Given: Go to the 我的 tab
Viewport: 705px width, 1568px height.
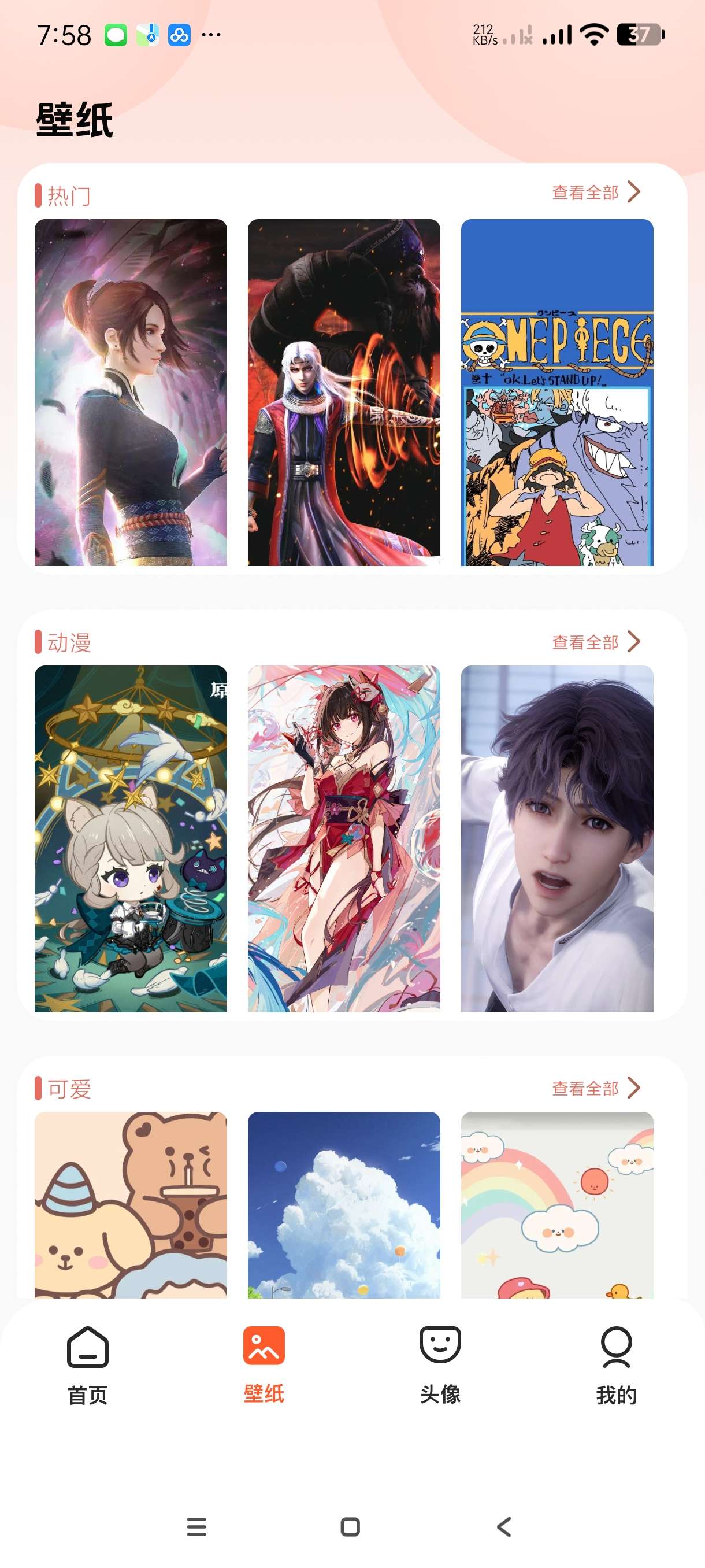Looking at the screenshot, I should (615, 1364).
